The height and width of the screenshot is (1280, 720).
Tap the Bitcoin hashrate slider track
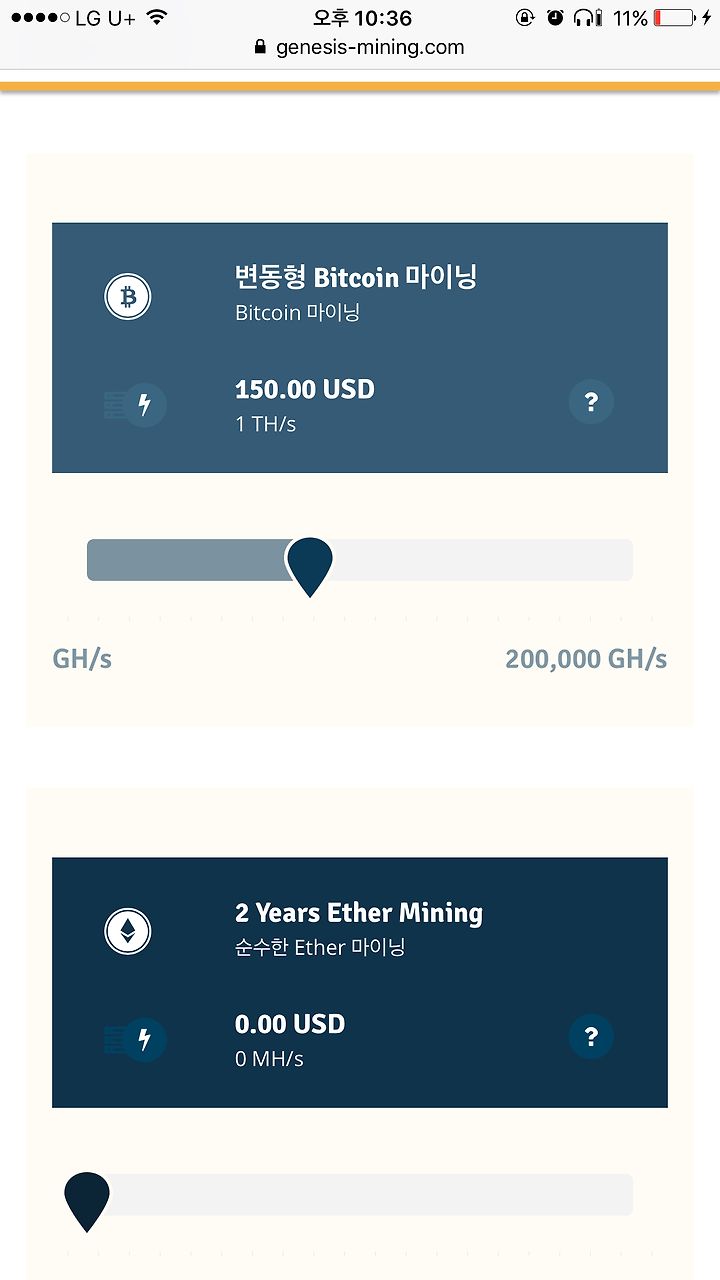coord(360,560)
